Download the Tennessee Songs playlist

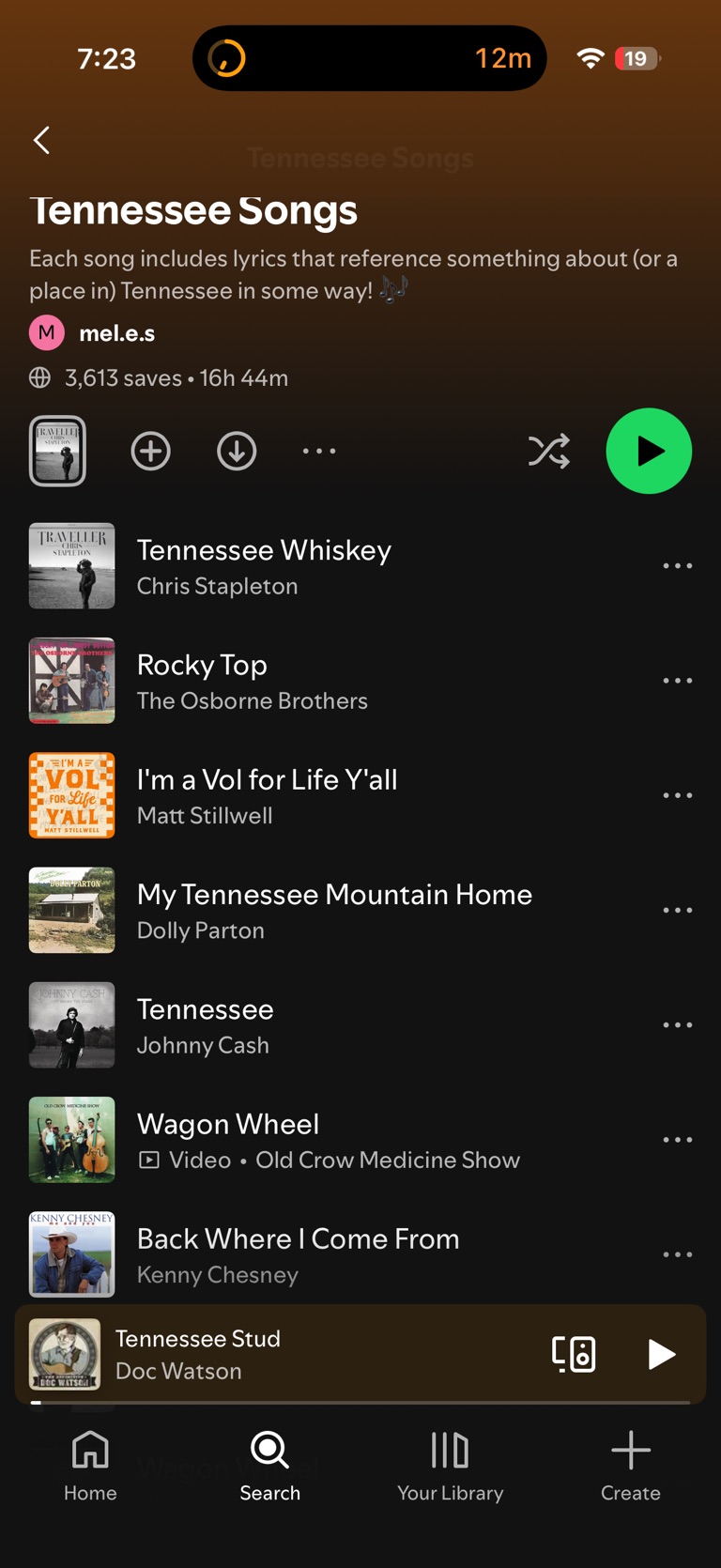pos(237,452)
